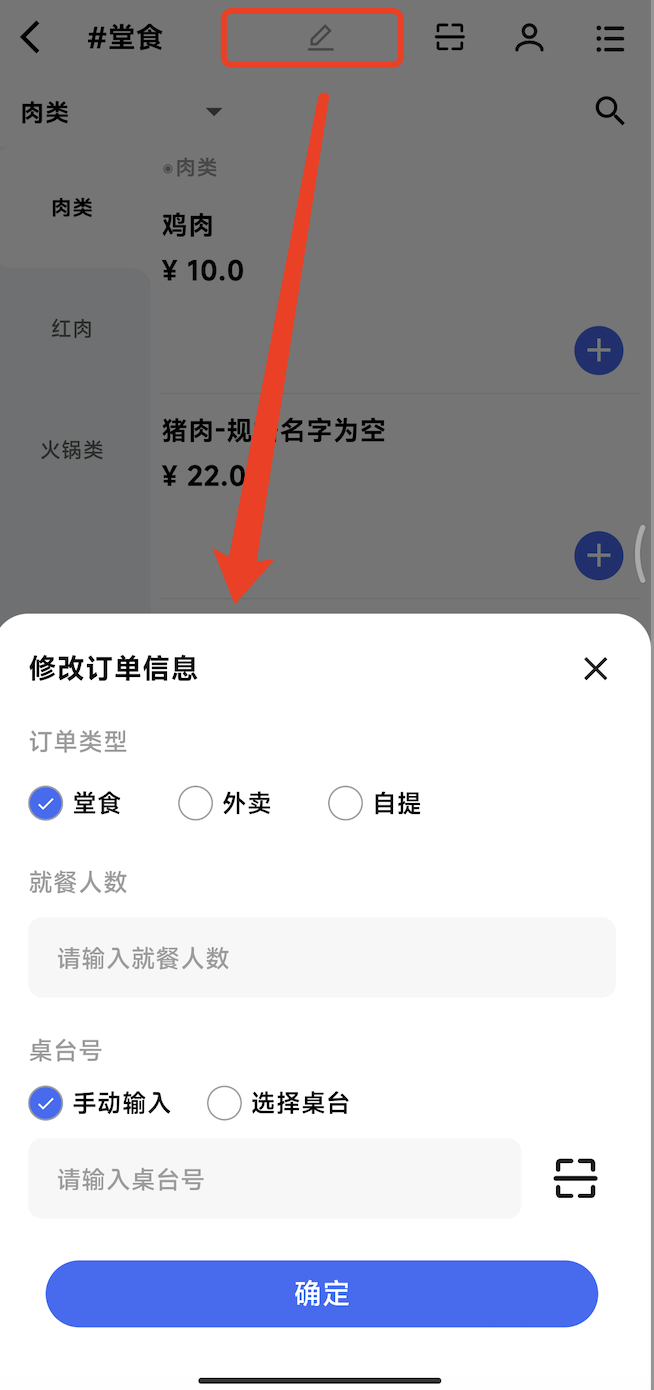The image size is (654, 1390).
Task: Scan table code beside table number field
Action: pos(575,1179)
